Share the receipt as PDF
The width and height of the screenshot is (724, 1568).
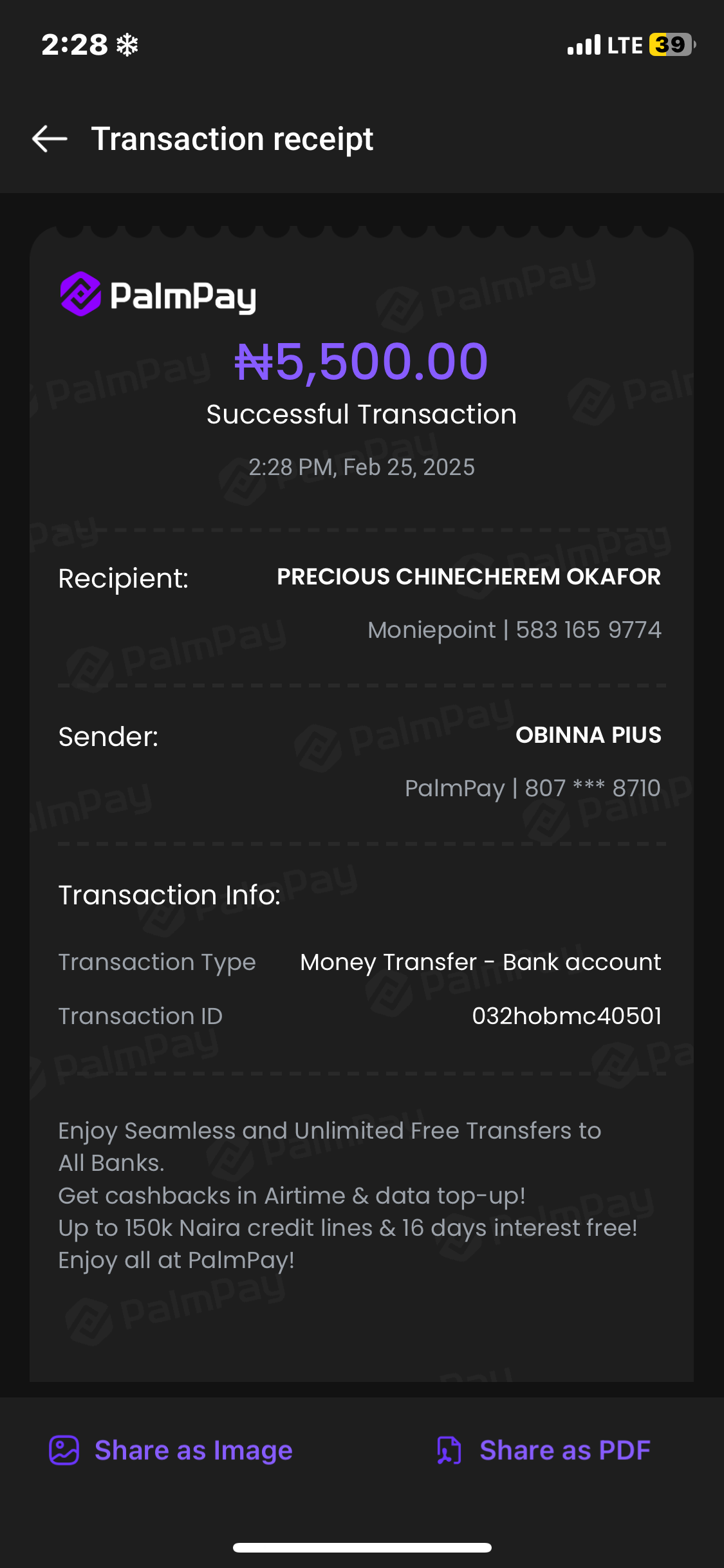click(x=544, y=1450)
